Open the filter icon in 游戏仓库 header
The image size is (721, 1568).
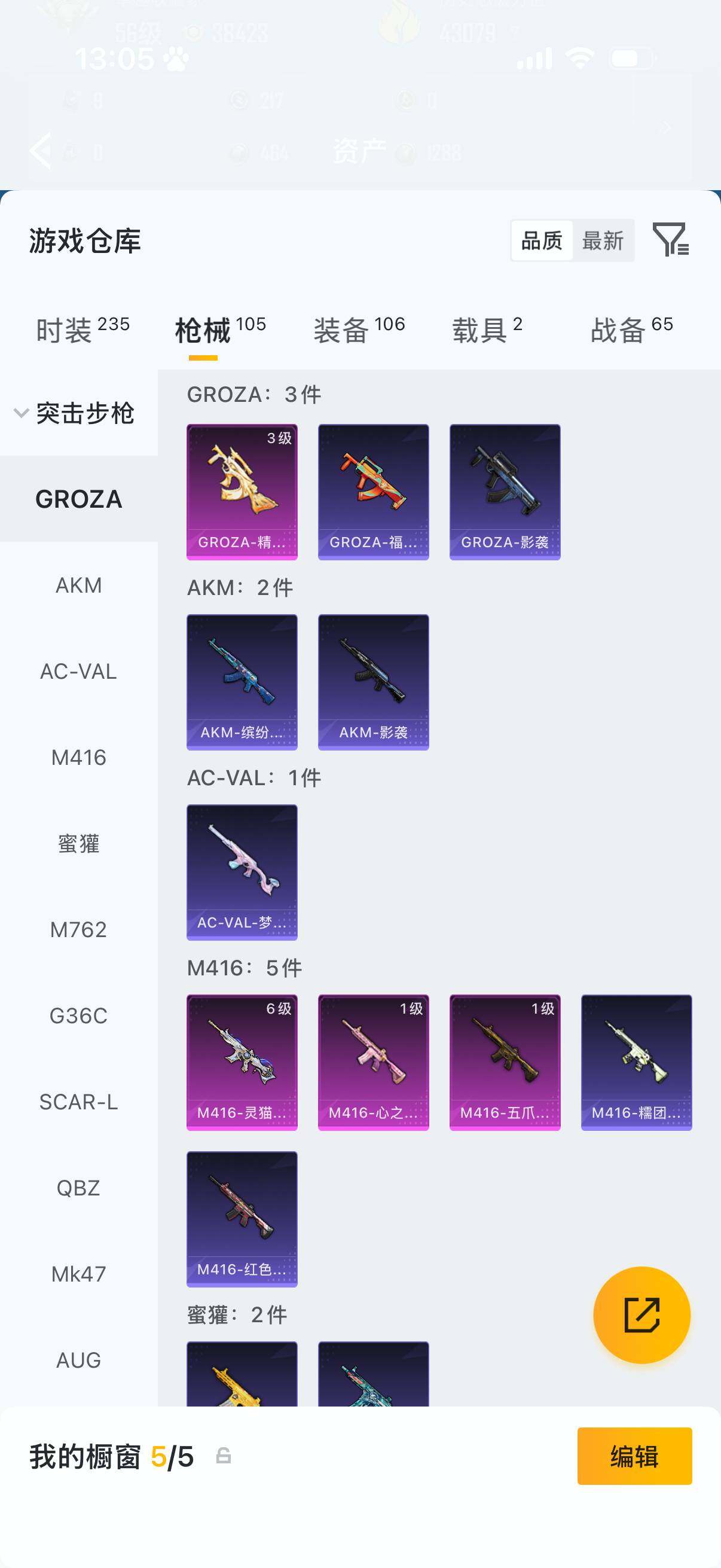pyautogui.click(x=670, y=239)
